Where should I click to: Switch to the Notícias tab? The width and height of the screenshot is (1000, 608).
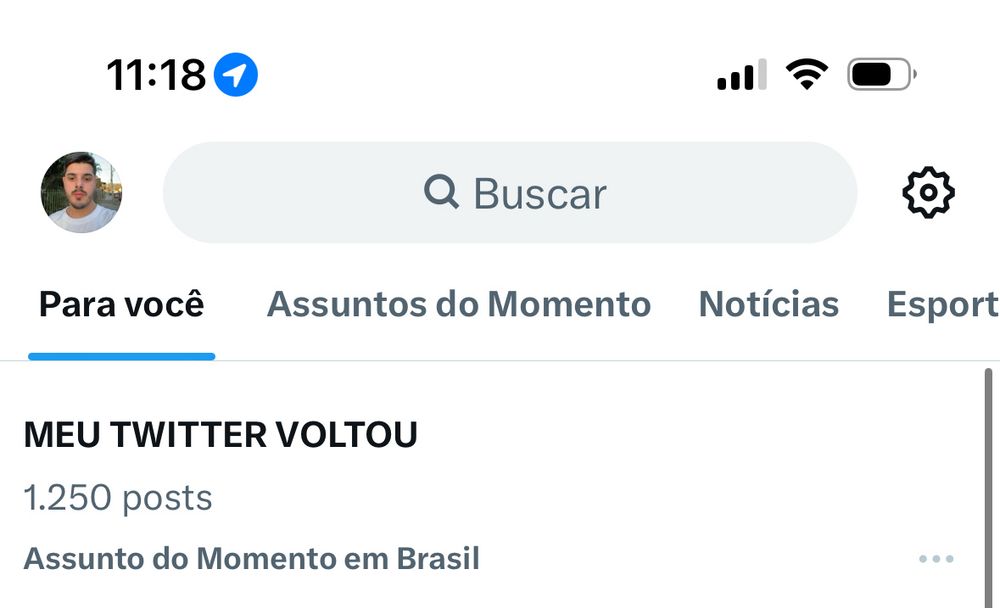[x=768, y=304]
